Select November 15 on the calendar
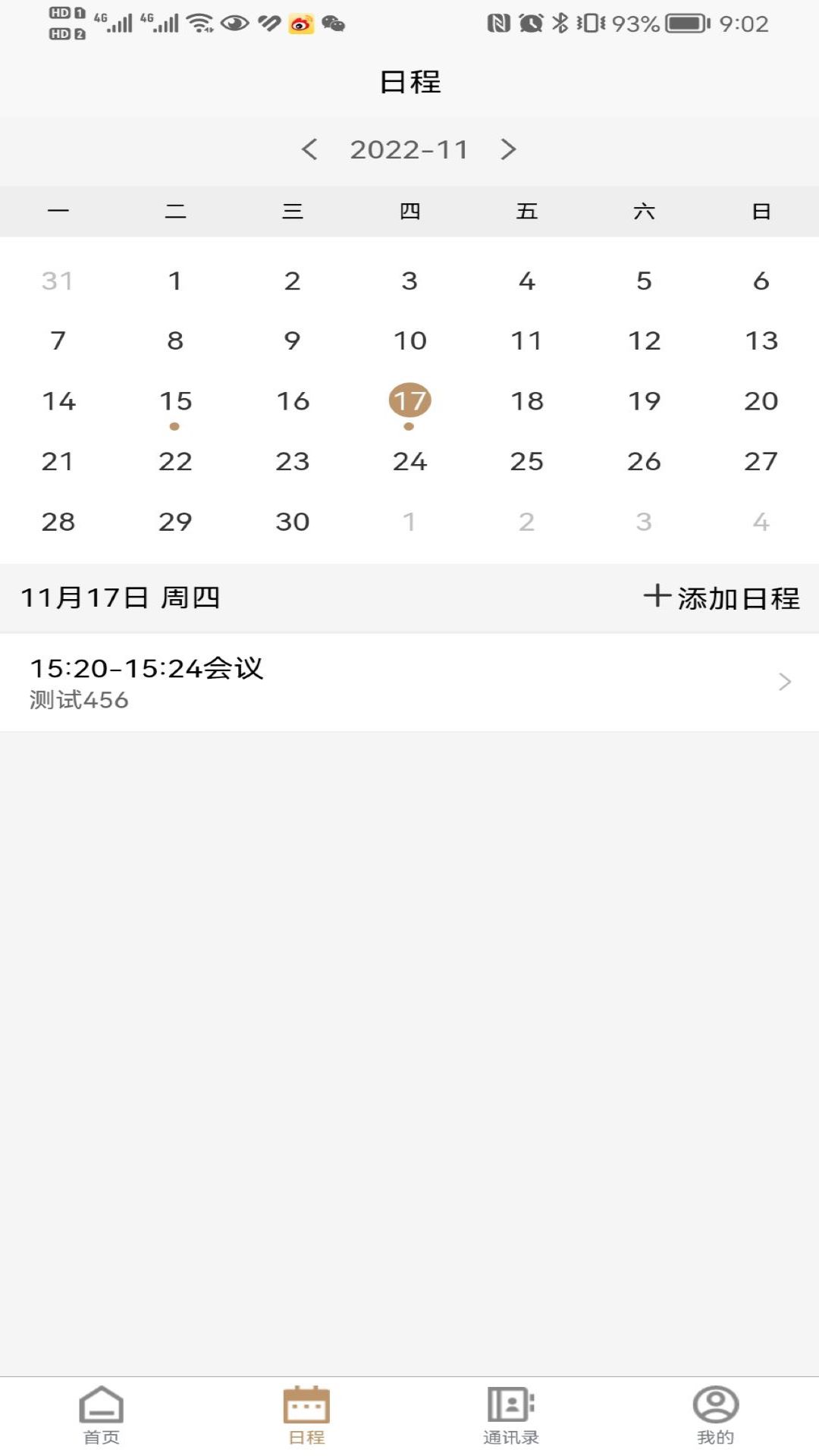 (x=175, y=401)
